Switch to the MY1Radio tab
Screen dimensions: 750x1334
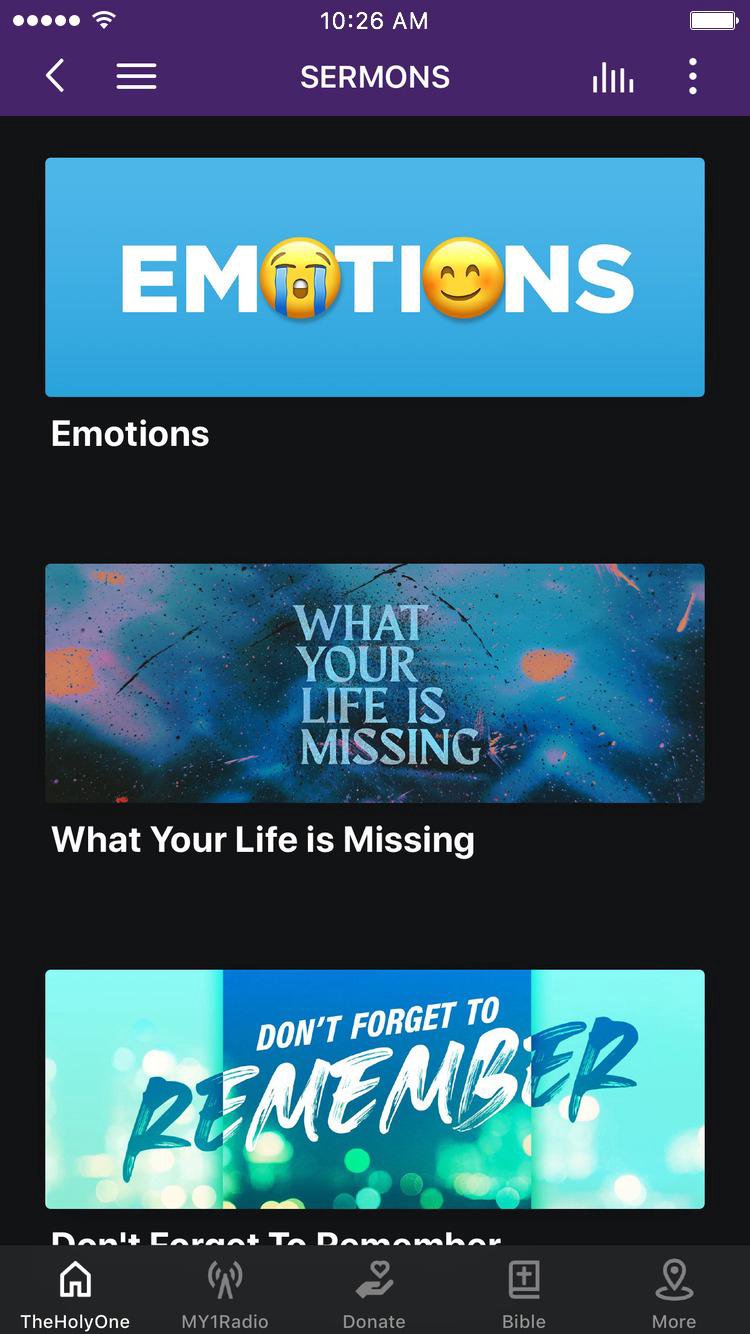(x=225, y=1294)
